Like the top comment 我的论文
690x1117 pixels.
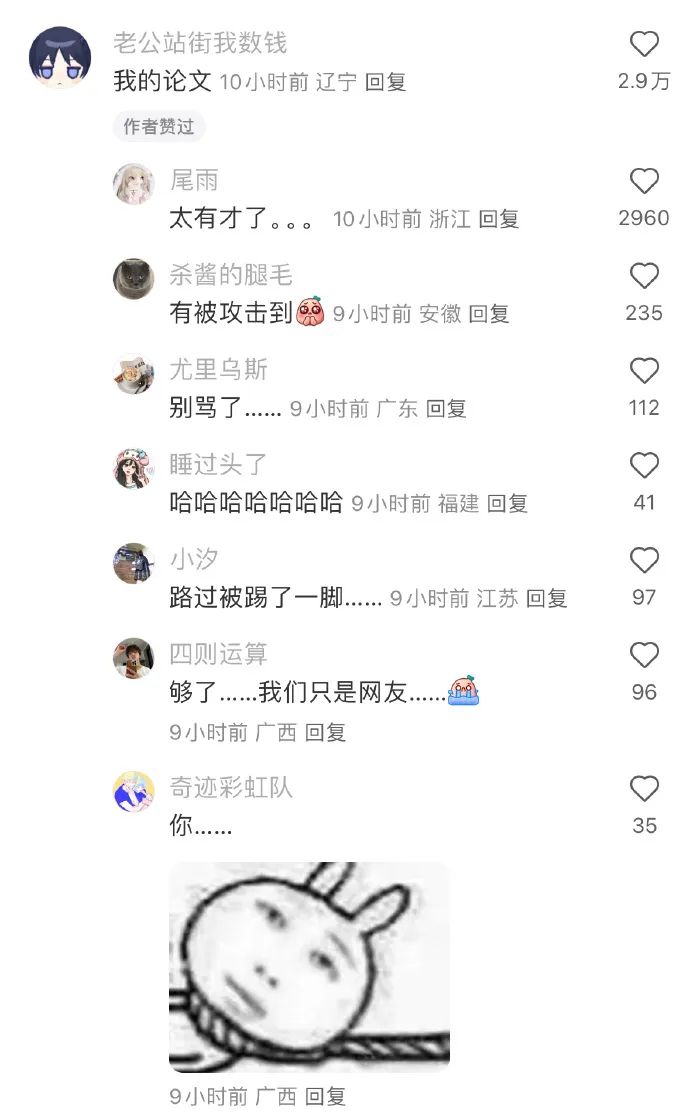[x=644, y=45]
